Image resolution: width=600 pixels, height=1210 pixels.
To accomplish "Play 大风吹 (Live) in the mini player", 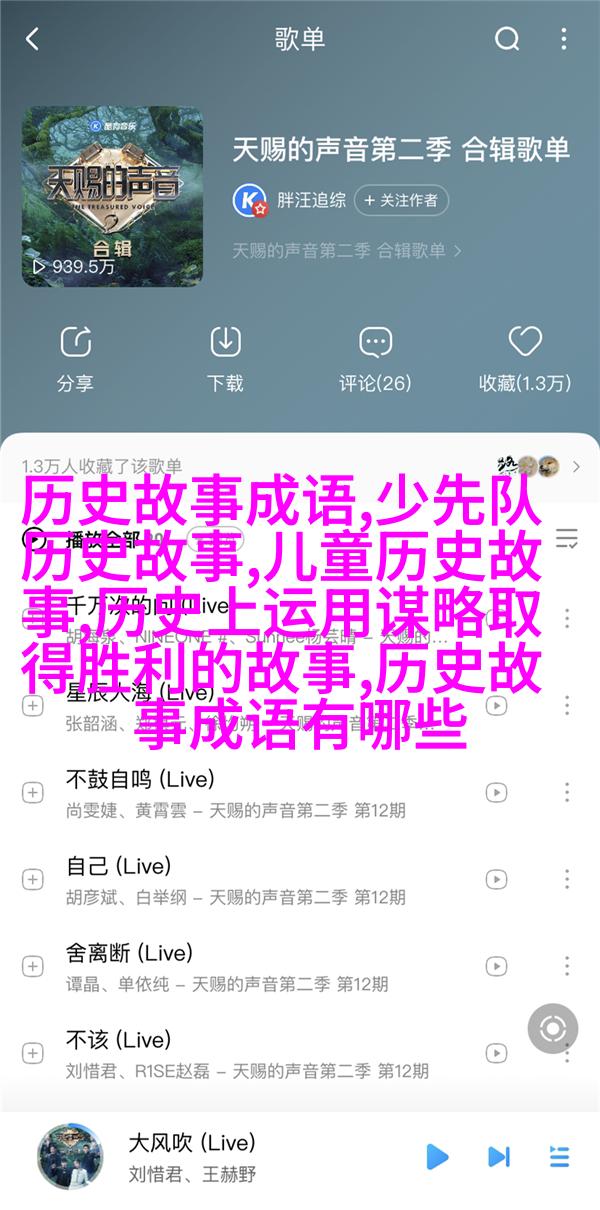I will (437, 1157).
